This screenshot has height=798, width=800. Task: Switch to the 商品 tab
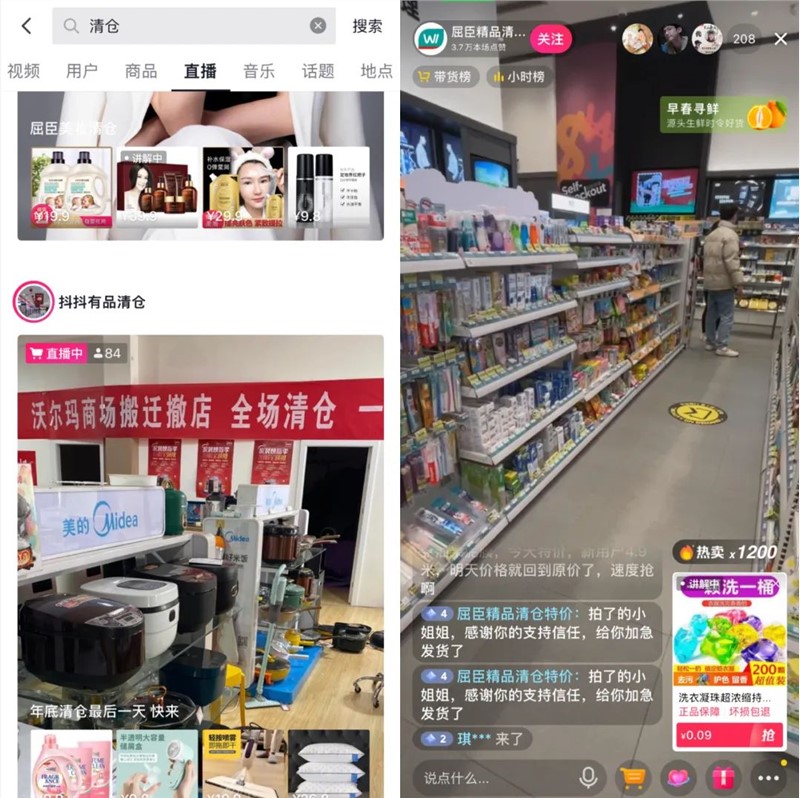[x=141, y=71]
